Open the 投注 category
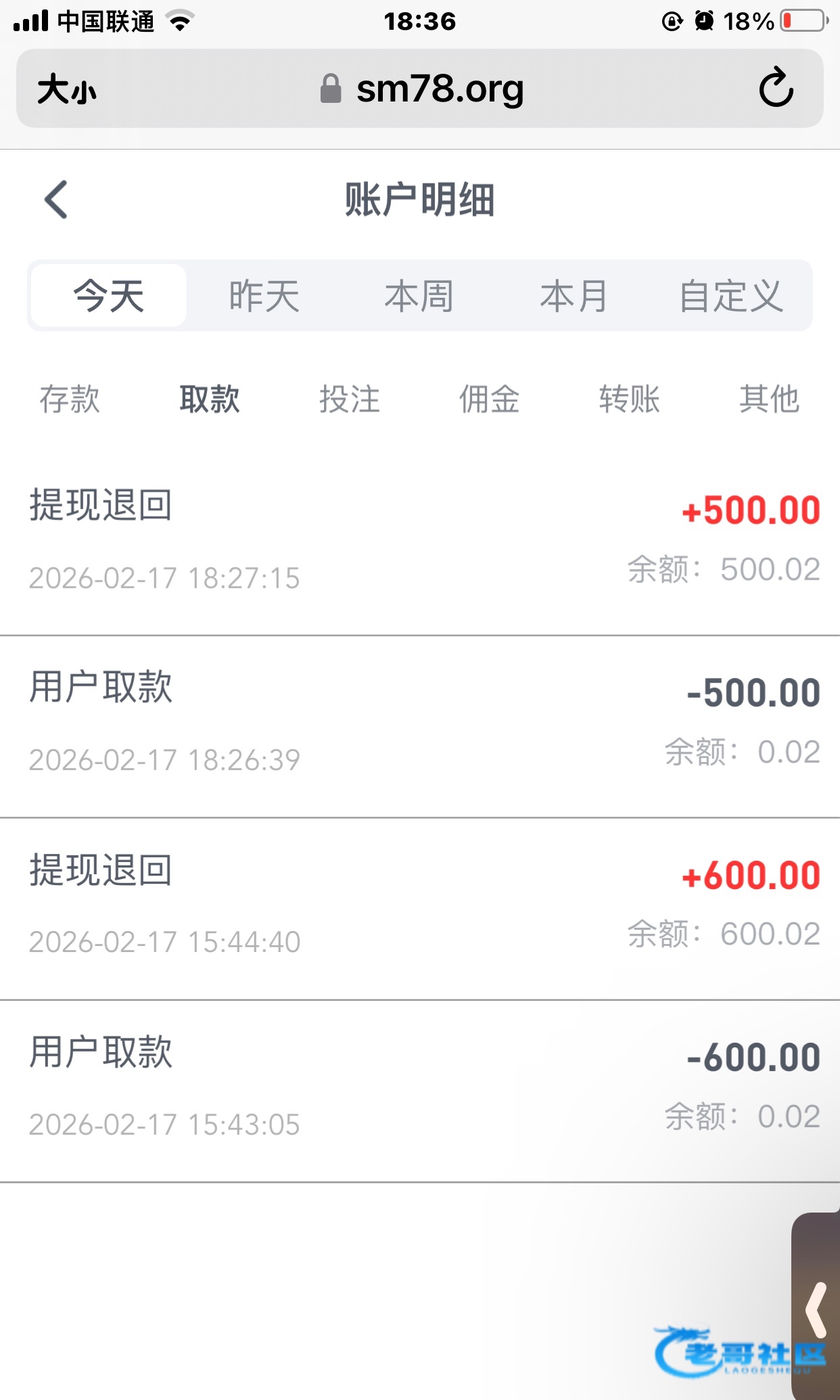 [350, 399]
